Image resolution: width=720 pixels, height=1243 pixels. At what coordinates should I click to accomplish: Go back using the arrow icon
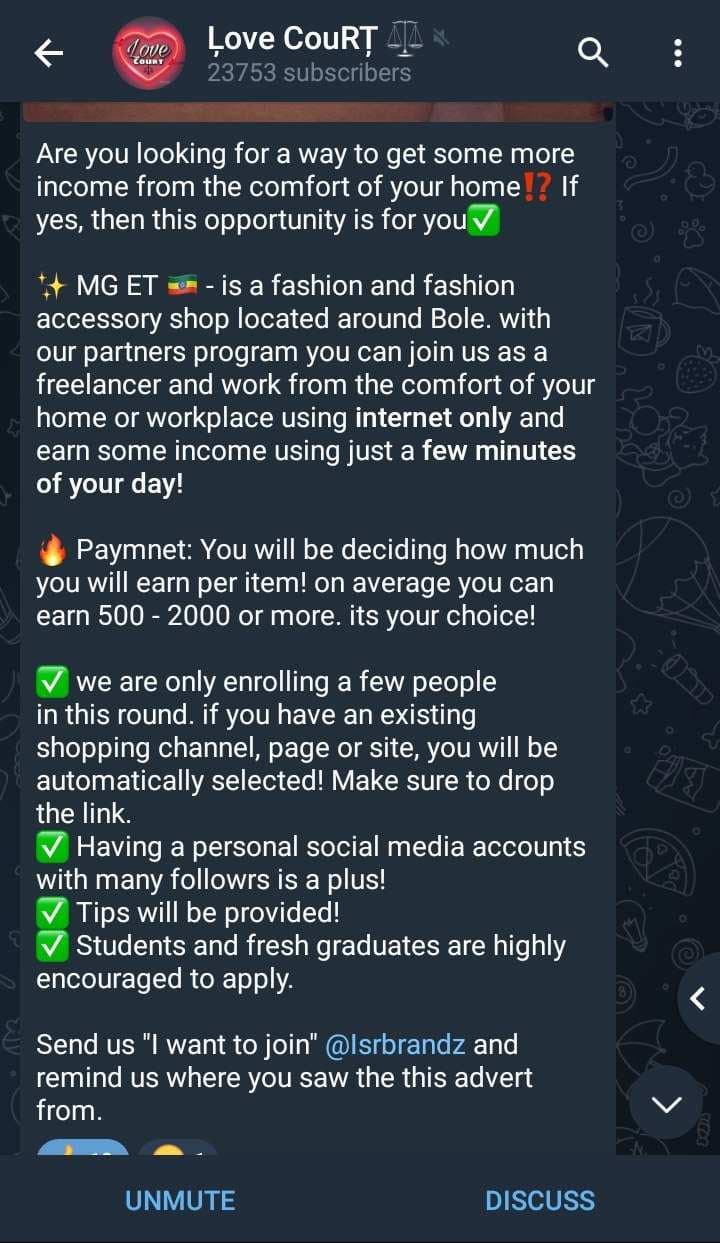click(x=48, y=53)
